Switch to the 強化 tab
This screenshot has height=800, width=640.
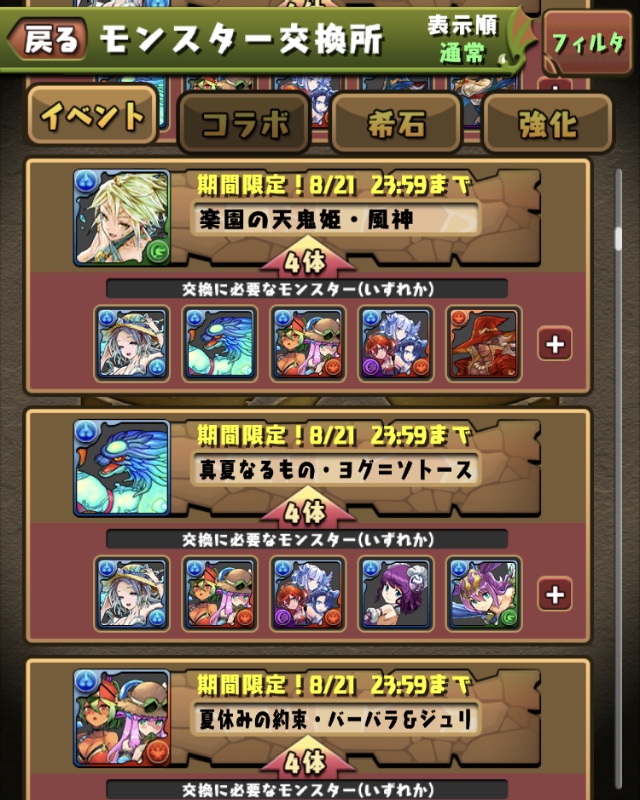pyautogui.click(x=546, y=125)
